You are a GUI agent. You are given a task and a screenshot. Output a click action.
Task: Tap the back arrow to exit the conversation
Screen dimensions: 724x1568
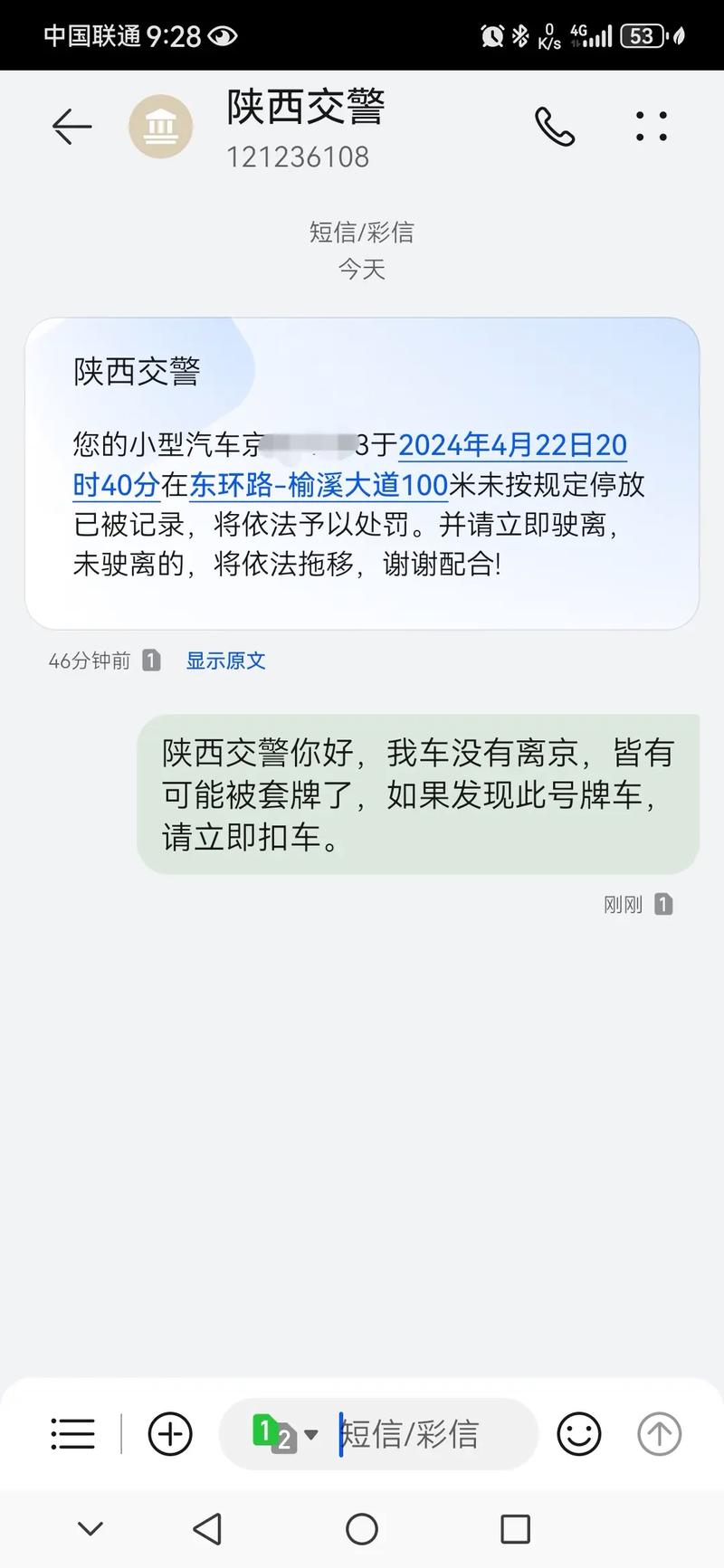tap(71, 127)
